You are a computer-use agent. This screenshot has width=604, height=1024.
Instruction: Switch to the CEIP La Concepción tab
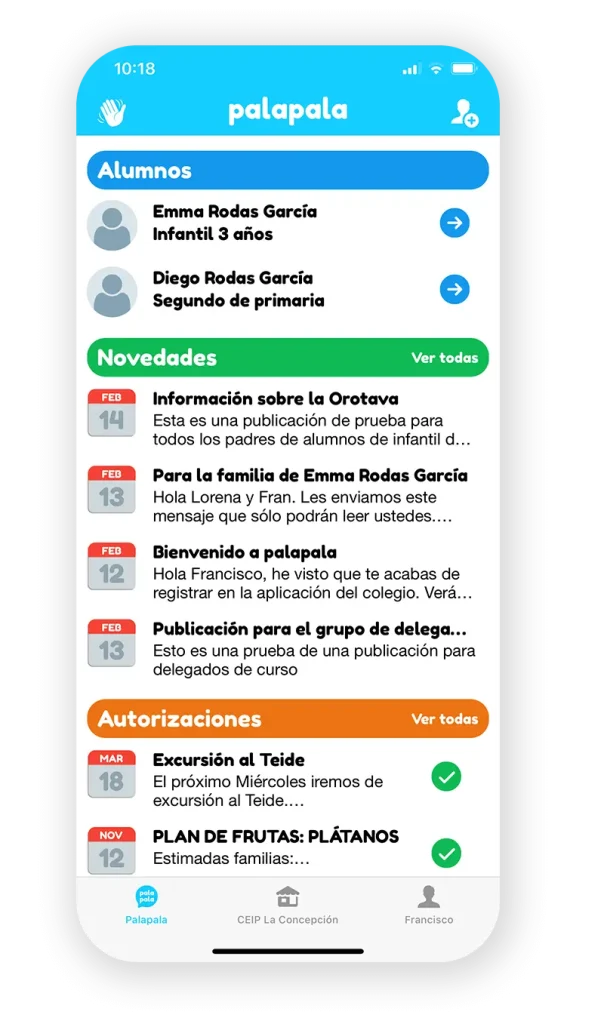click(288, 905)
